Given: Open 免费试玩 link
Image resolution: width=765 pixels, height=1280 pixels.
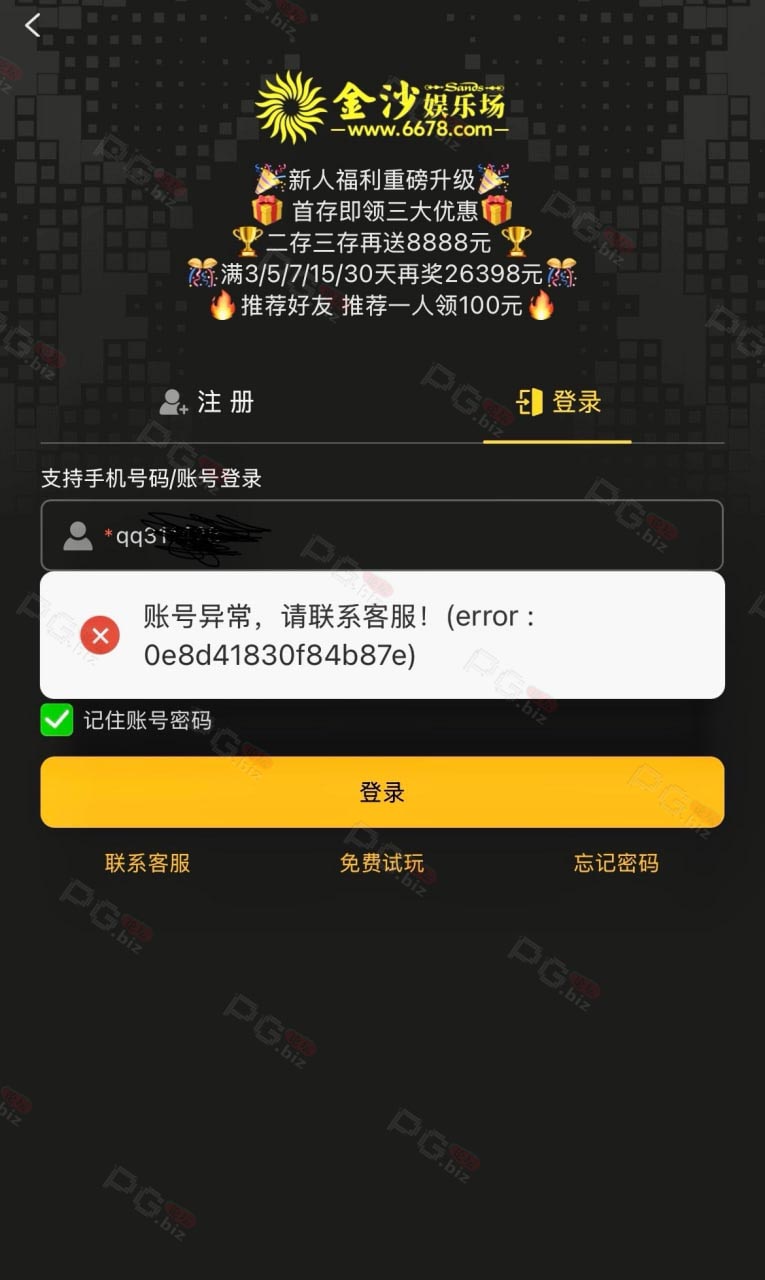Looking at the screenshot, I should point(382,863).
